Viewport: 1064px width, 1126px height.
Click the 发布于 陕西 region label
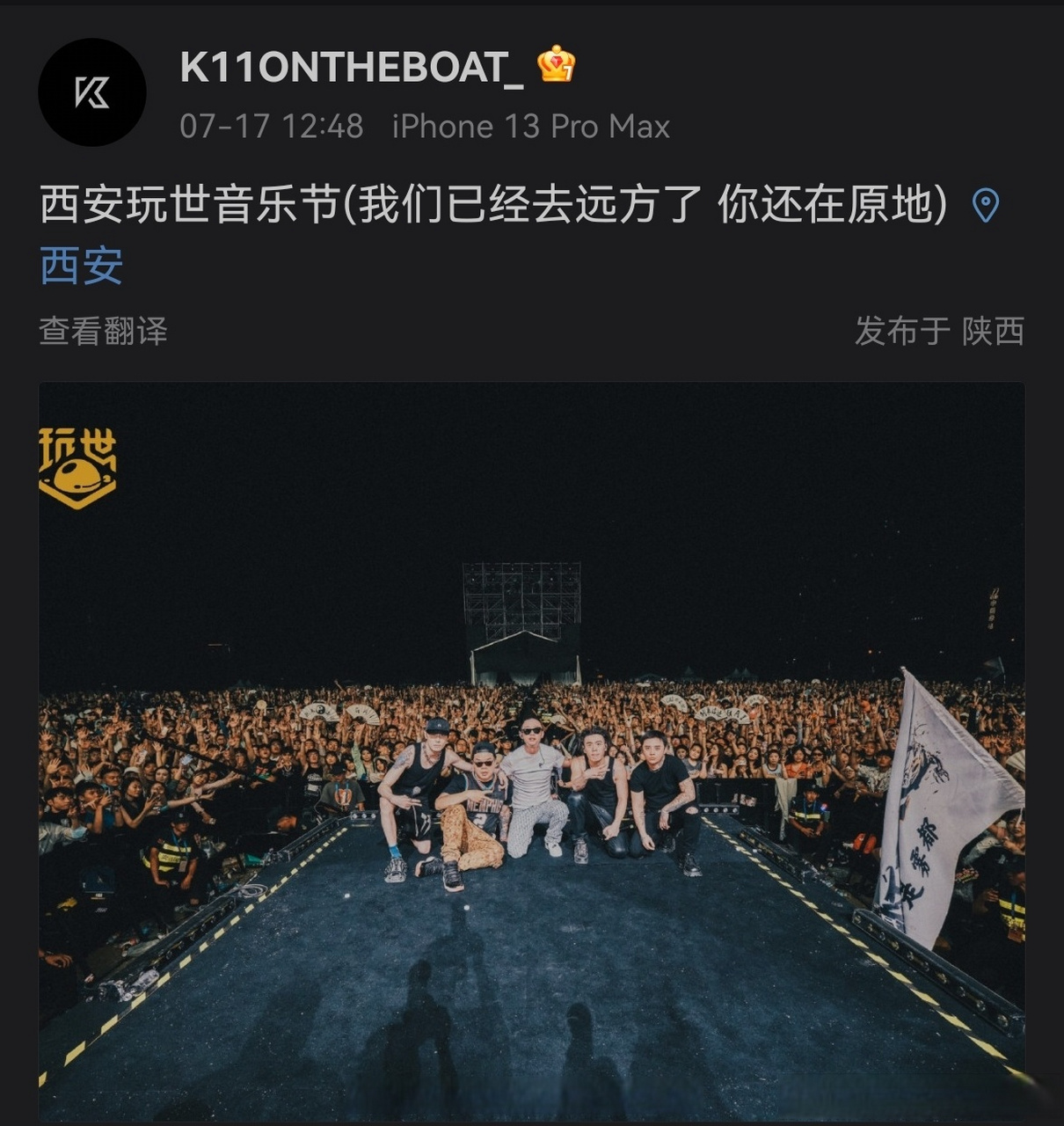pyautogui.click(x=942, y=333)
